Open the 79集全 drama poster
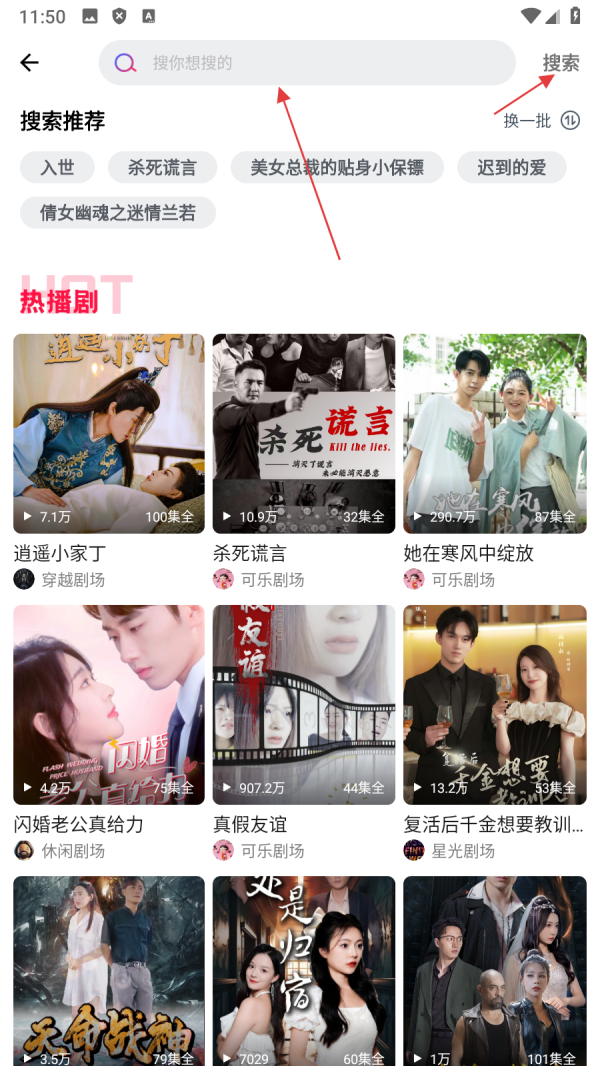Image resolution: width=600 pixels, height=1066 pixels. (x=109, y=970)
